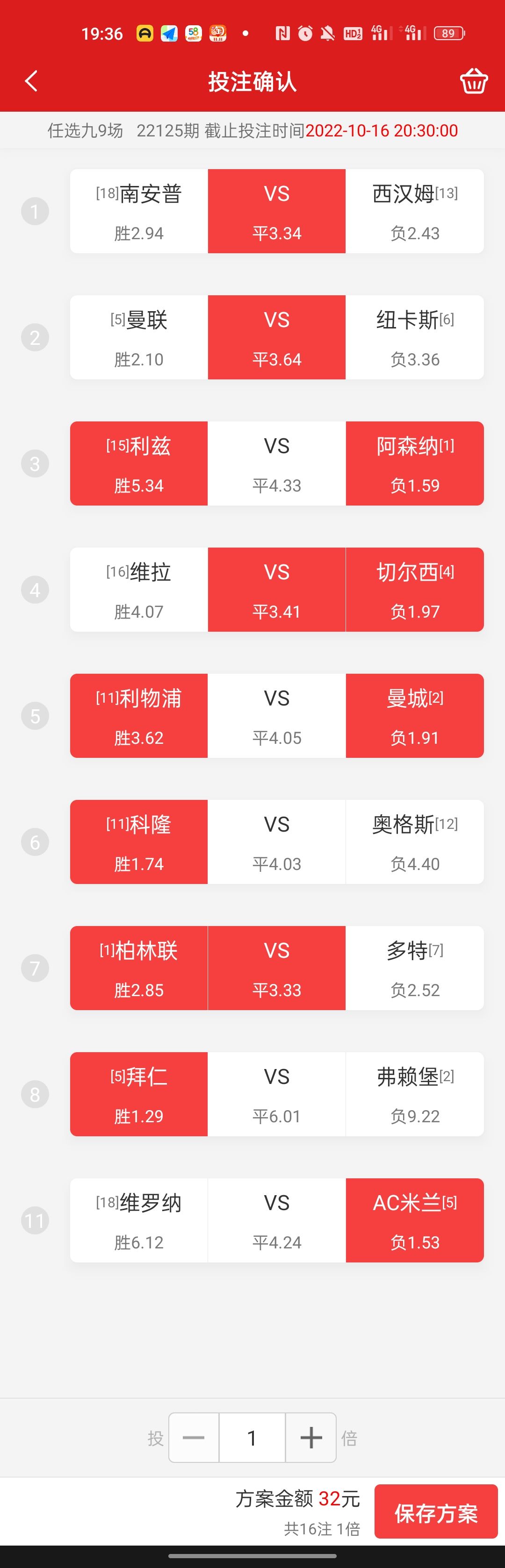Choose 弗赖堡 负9.22 in match 8
This screenshot has width=505, height=1568.
tap(415, 1094)
